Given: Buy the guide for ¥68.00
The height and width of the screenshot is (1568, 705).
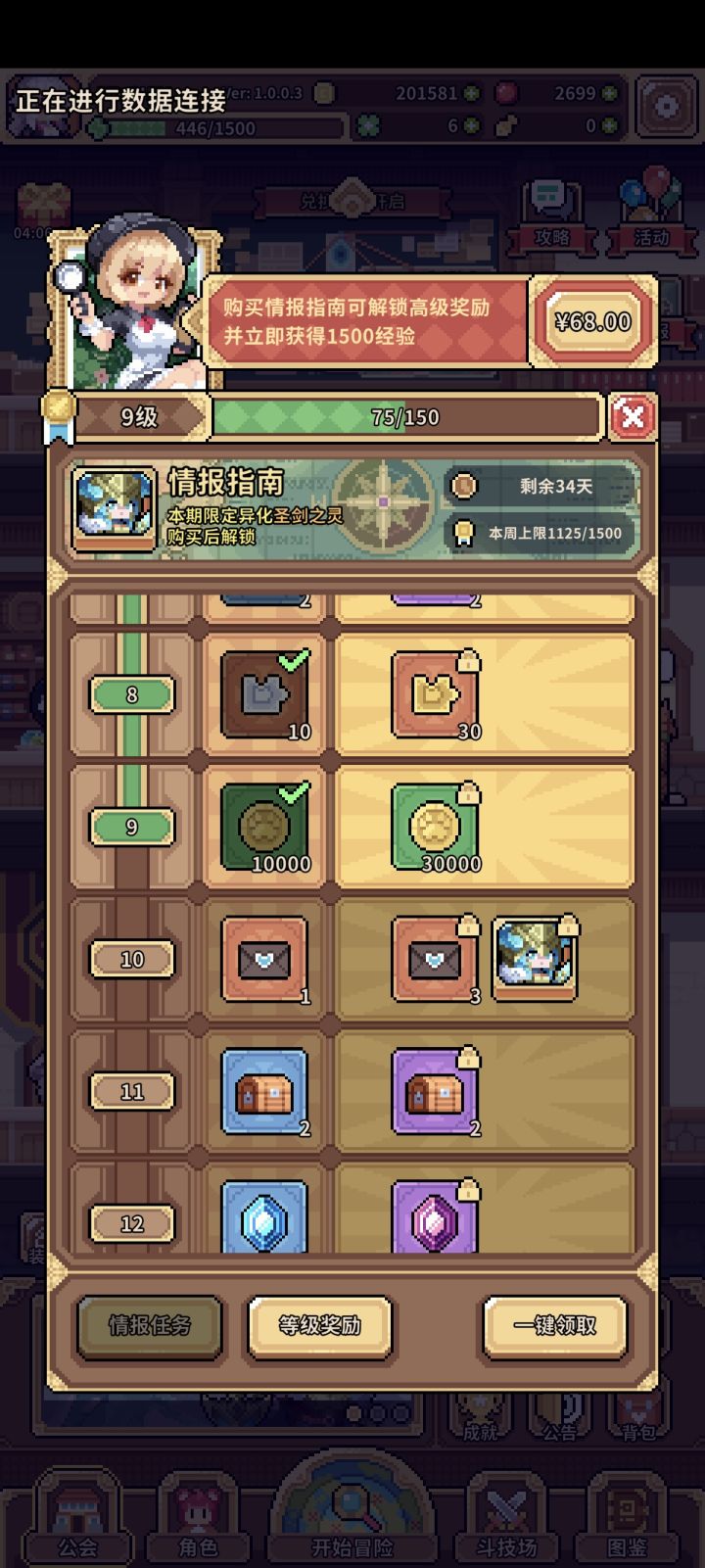Looking at the screenshot, I should pos(593,321).
